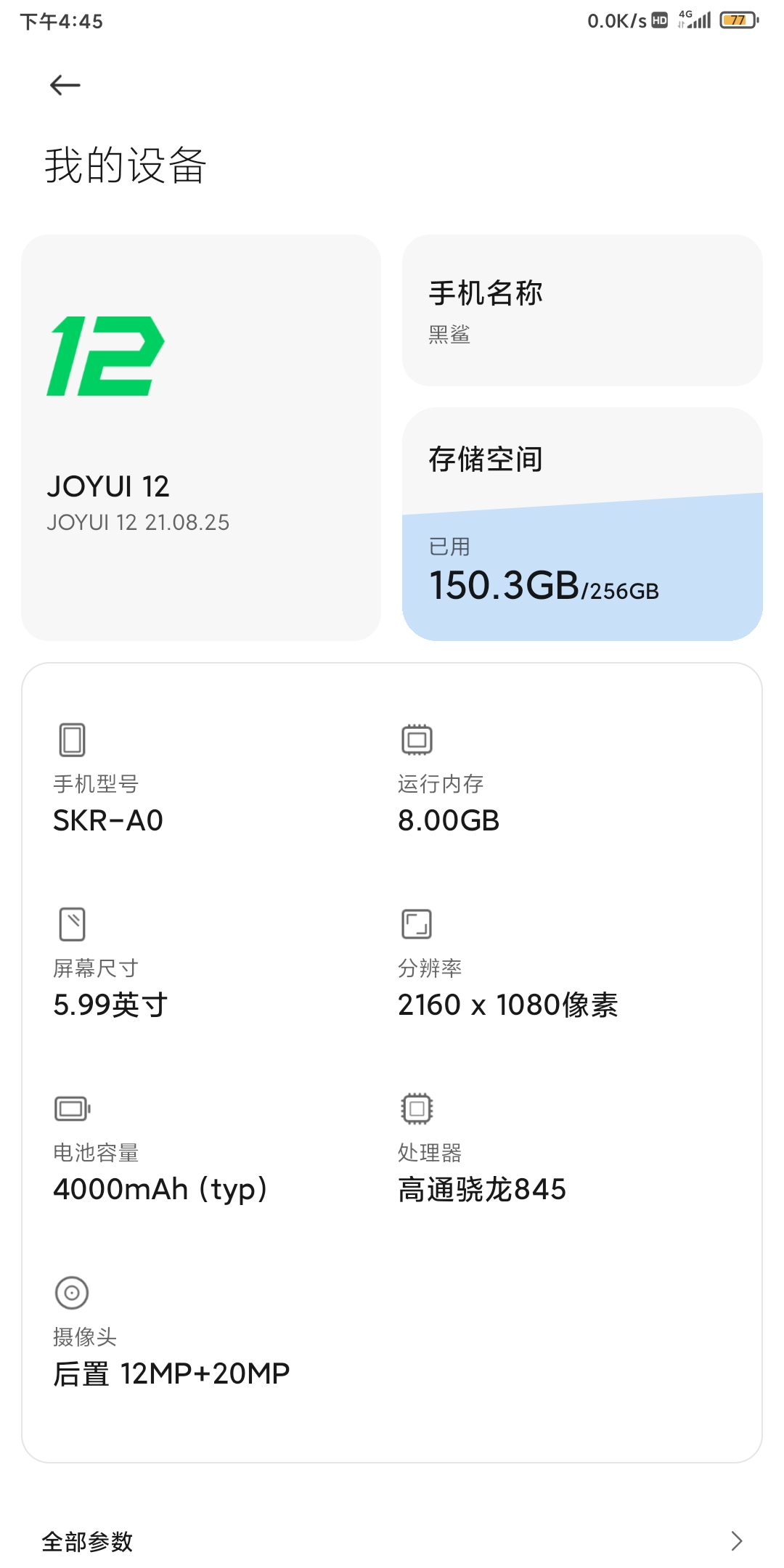Go back using the arrow icon

(x=65, y=85)
